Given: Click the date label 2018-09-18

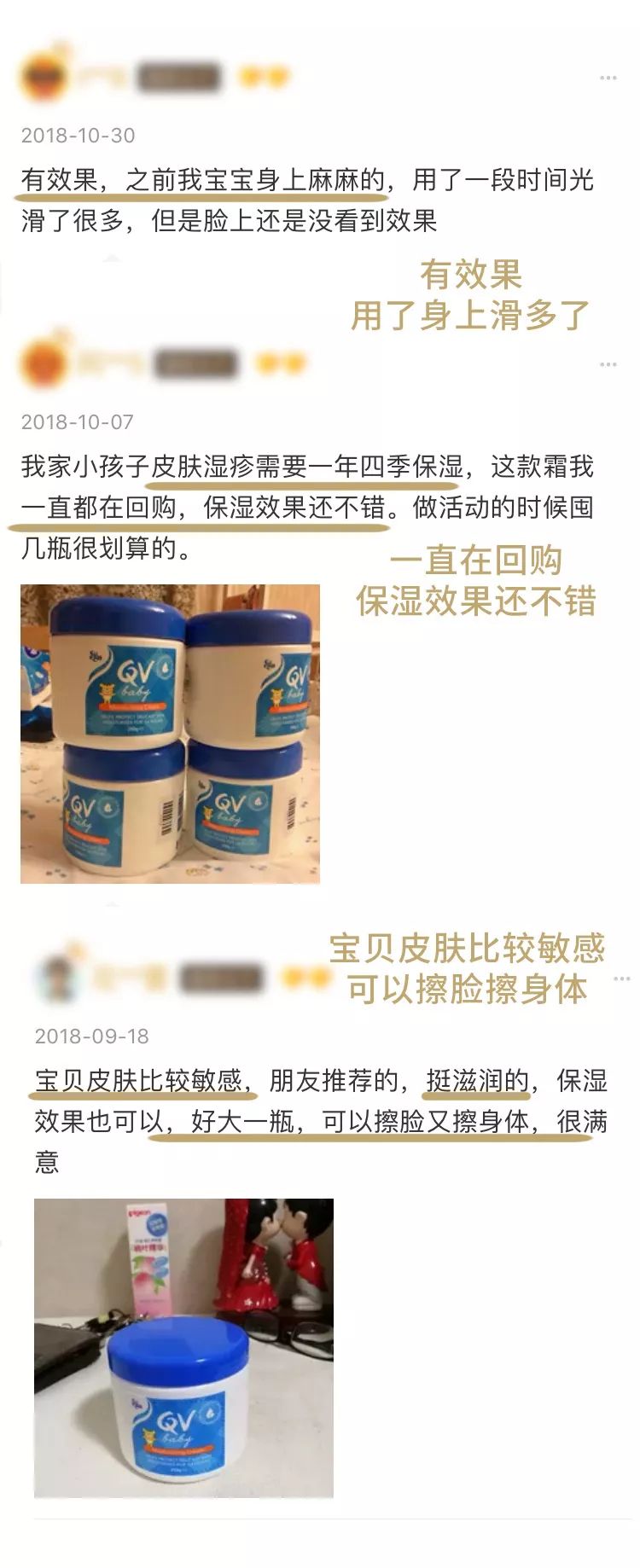Looking at the screenshot, I should pyautogui.click(x=90, y=1037).
